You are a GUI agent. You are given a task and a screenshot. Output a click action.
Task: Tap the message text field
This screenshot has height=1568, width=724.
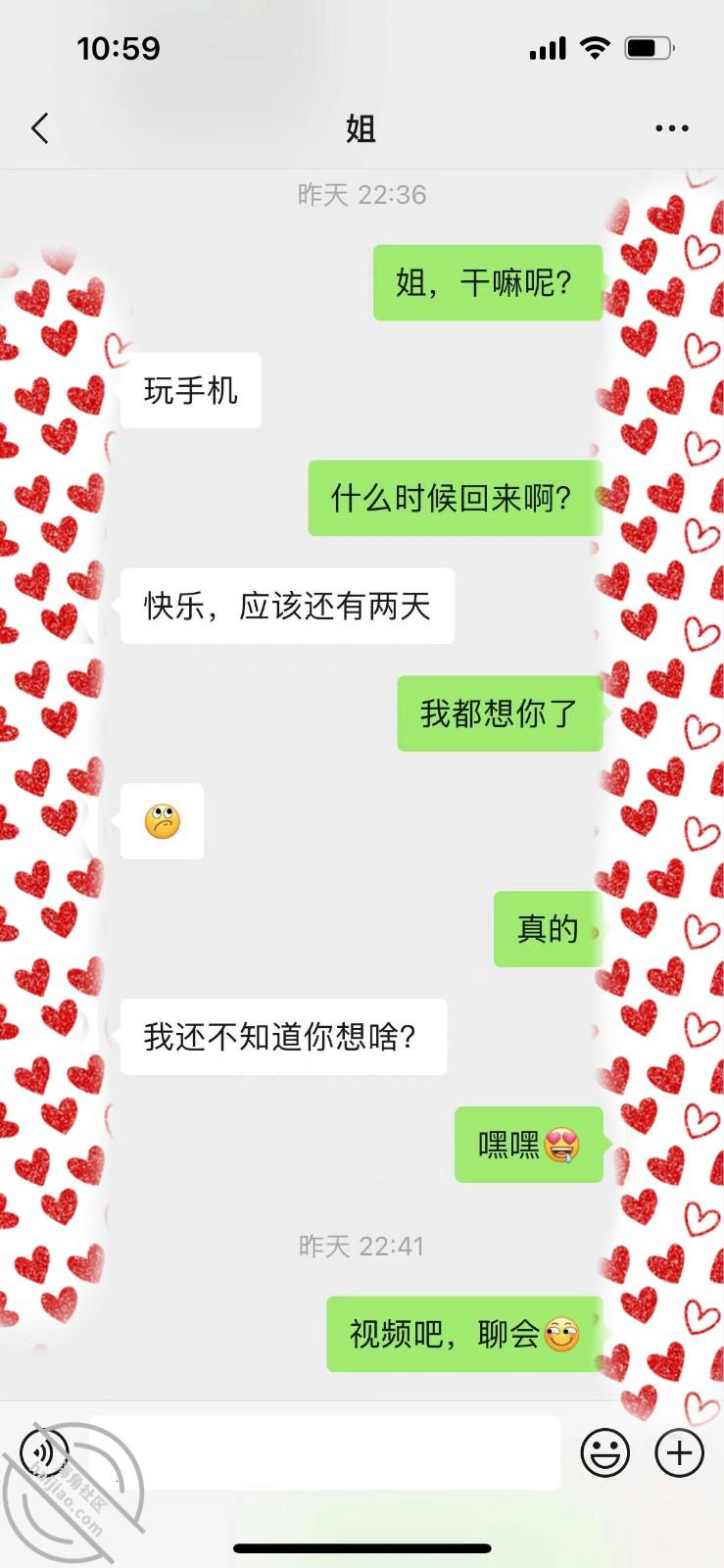pyautogui.click(x=323, y=1452)
